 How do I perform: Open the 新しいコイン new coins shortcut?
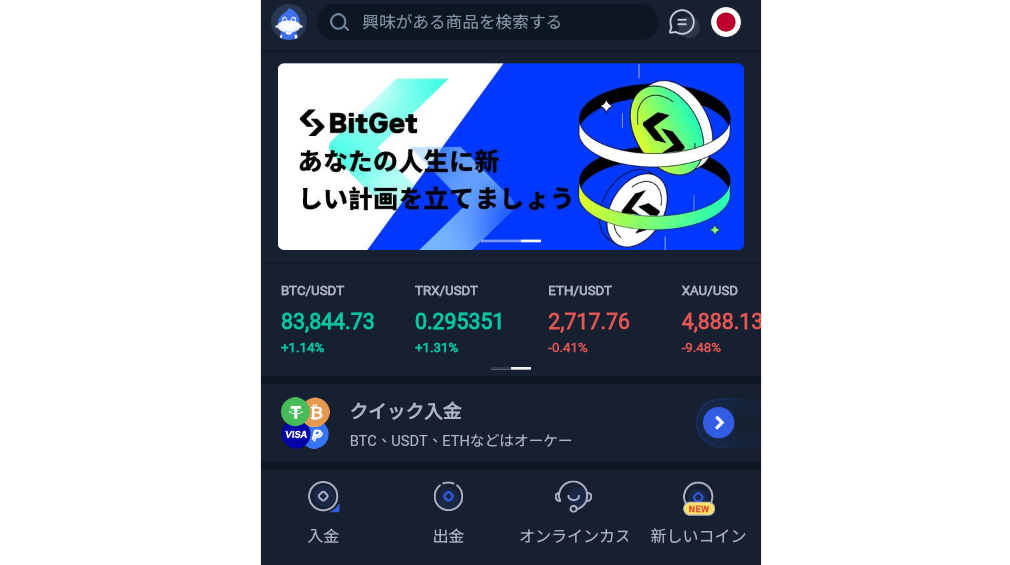[698, 513]
